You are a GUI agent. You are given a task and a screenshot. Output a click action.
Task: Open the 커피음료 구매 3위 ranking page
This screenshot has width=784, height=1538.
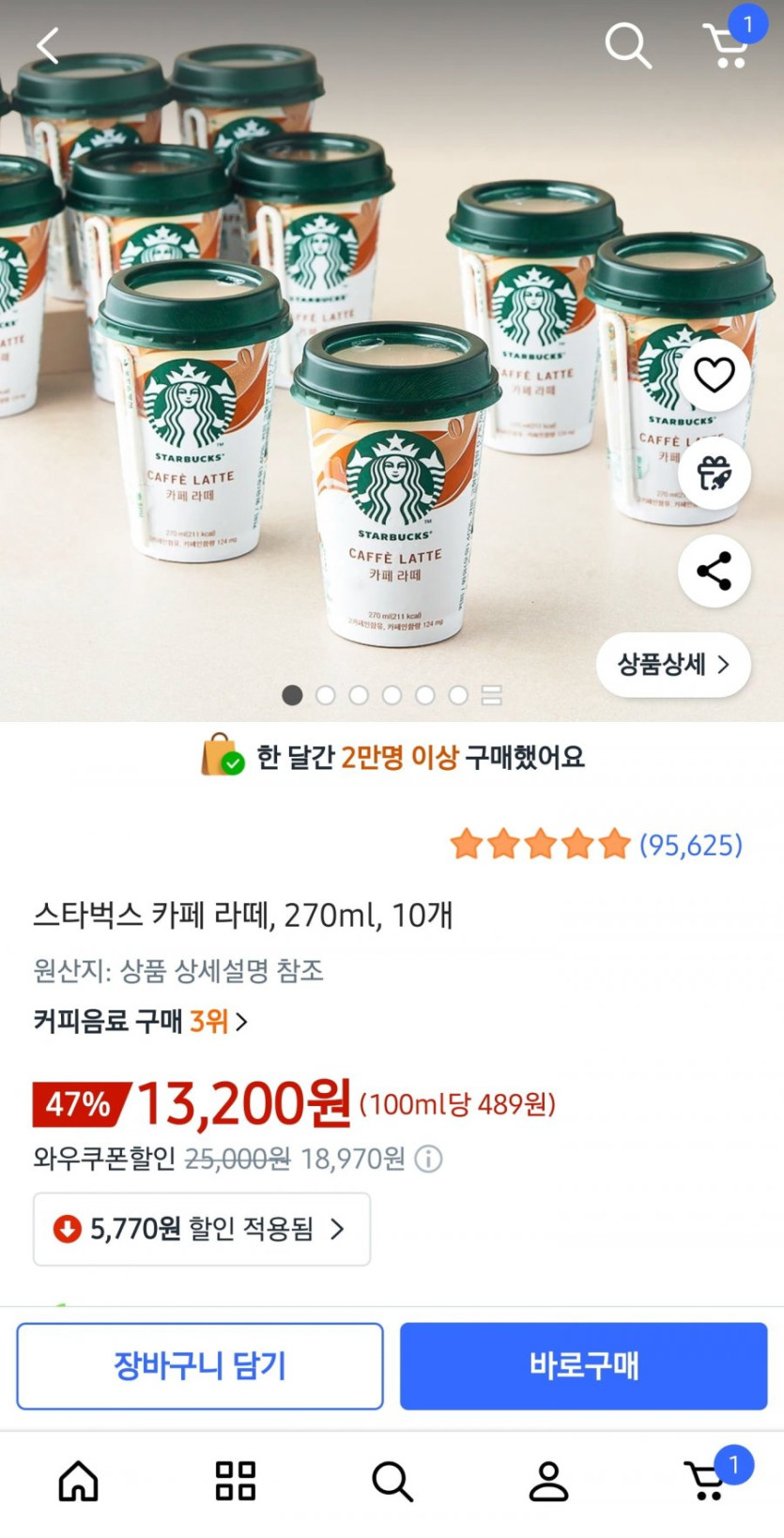[135, 1022]
